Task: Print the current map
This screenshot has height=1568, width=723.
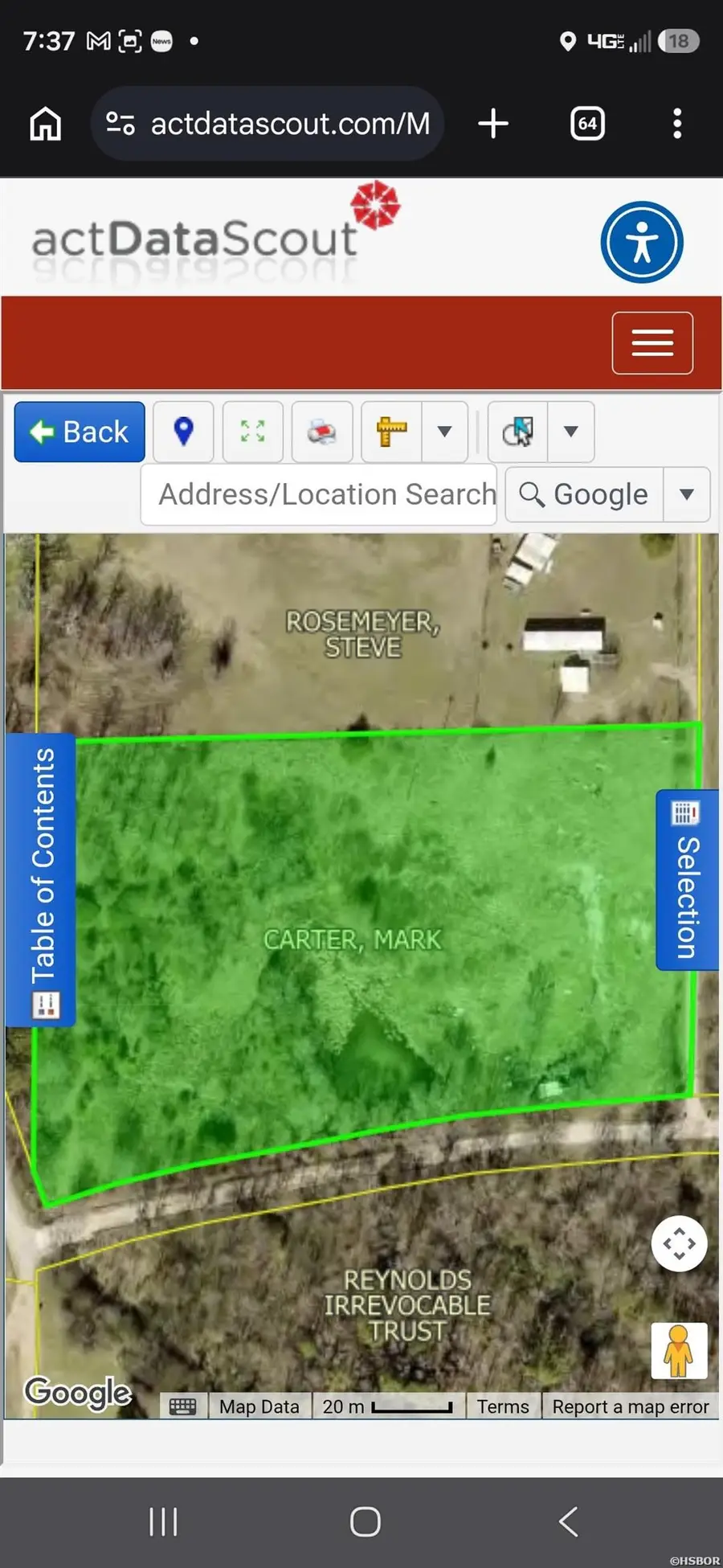Action: click(x=322, y=432)
